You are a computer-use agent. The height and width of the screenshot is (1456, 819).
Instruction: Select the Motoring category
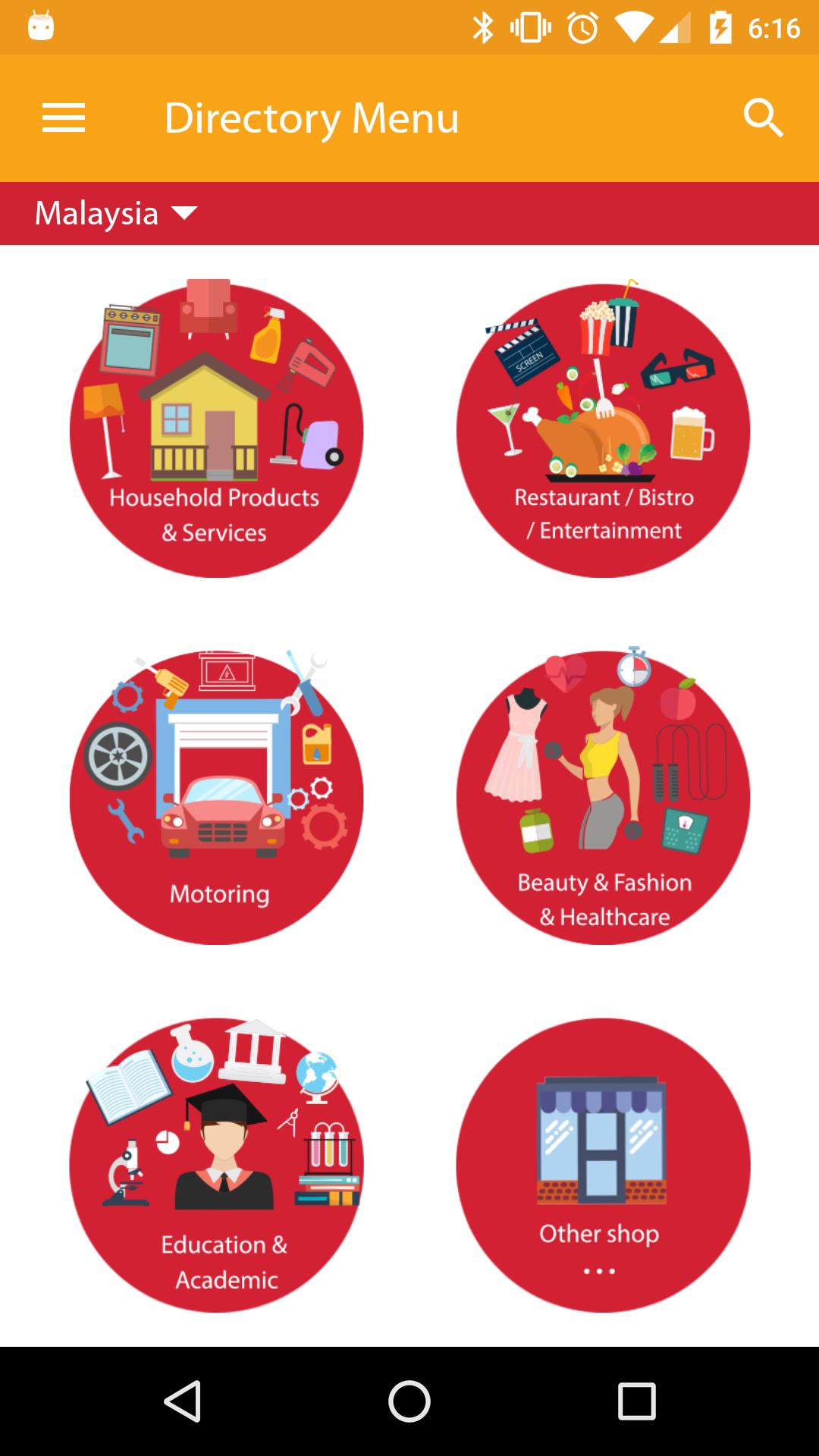(216, 797)
